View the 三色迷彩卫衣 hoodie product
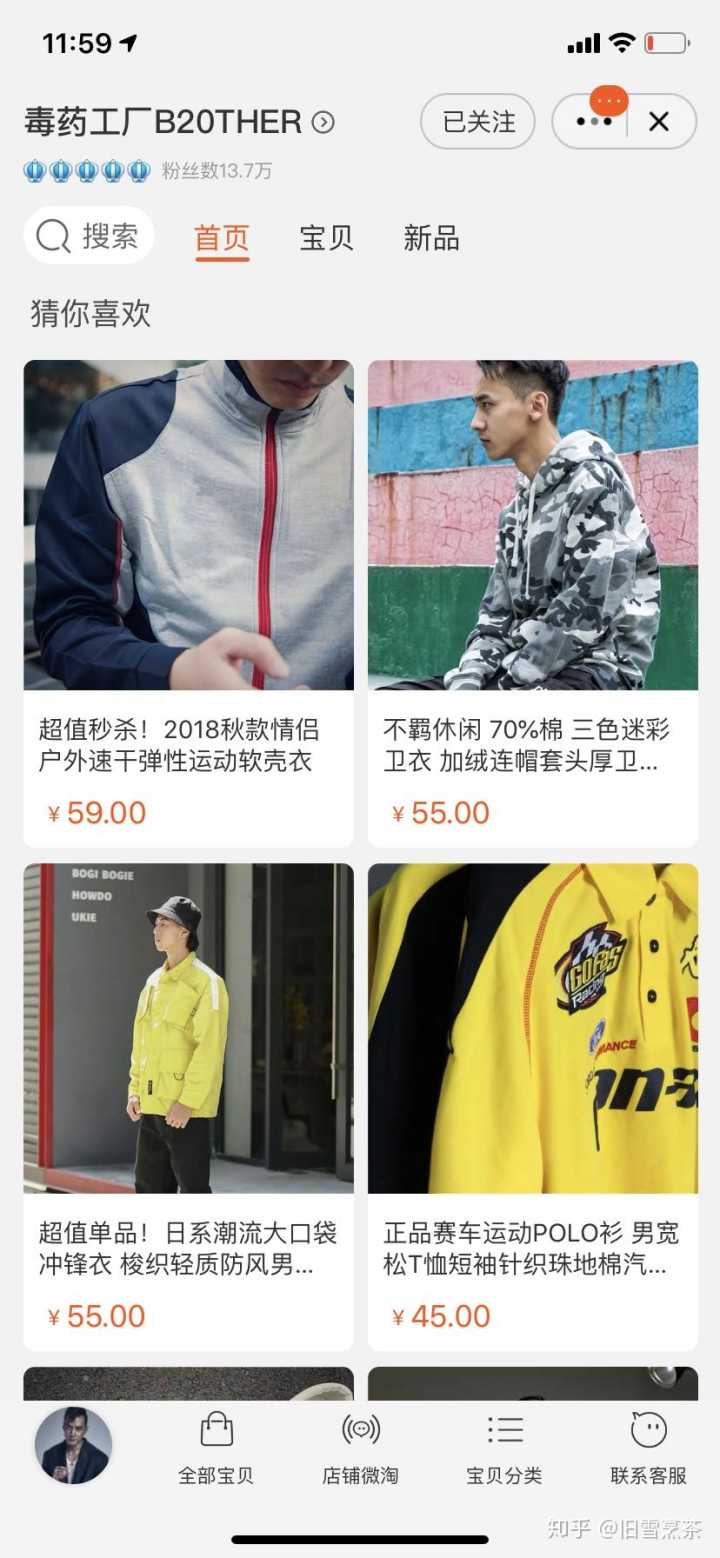This screenshot has height=1558, width=720. (x=533, y=603)
